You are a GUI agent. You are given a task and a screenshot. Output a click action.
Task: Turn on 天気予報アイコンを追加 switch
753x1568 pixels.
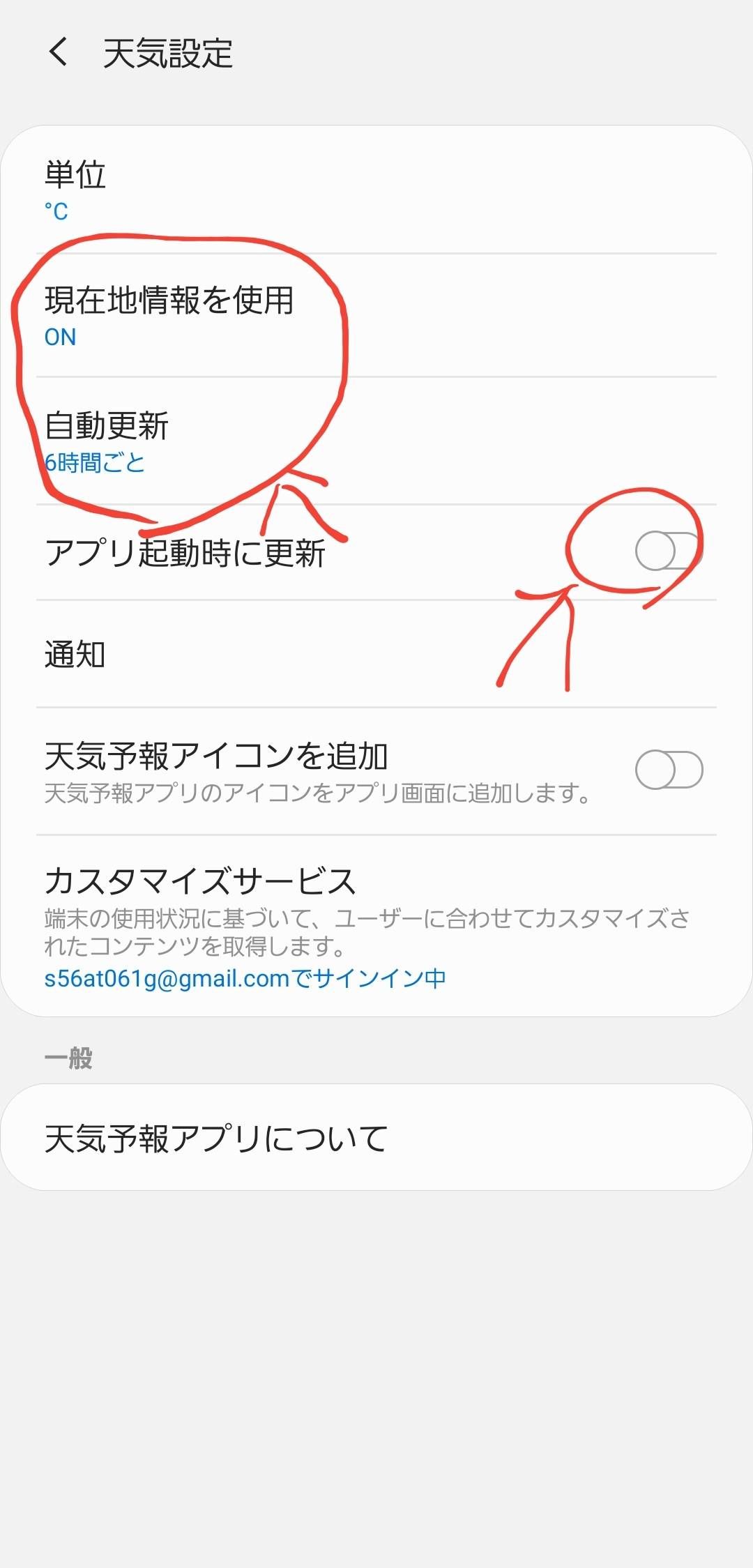click(668, 770)
